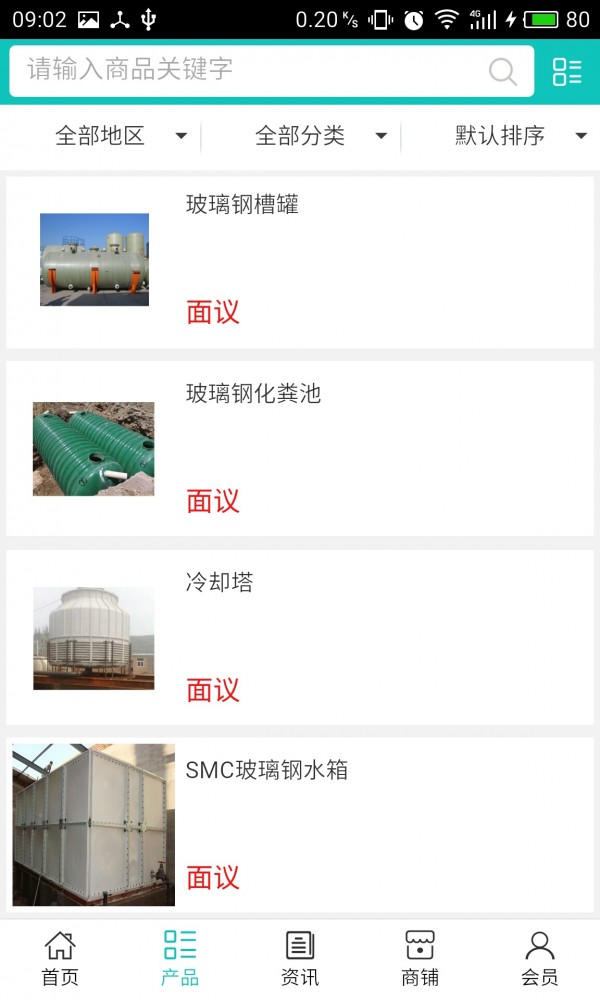Screen dimensions: 600x1000
Task: View the 玻璃钢化粪池 product details
Action: coord(300,449)
